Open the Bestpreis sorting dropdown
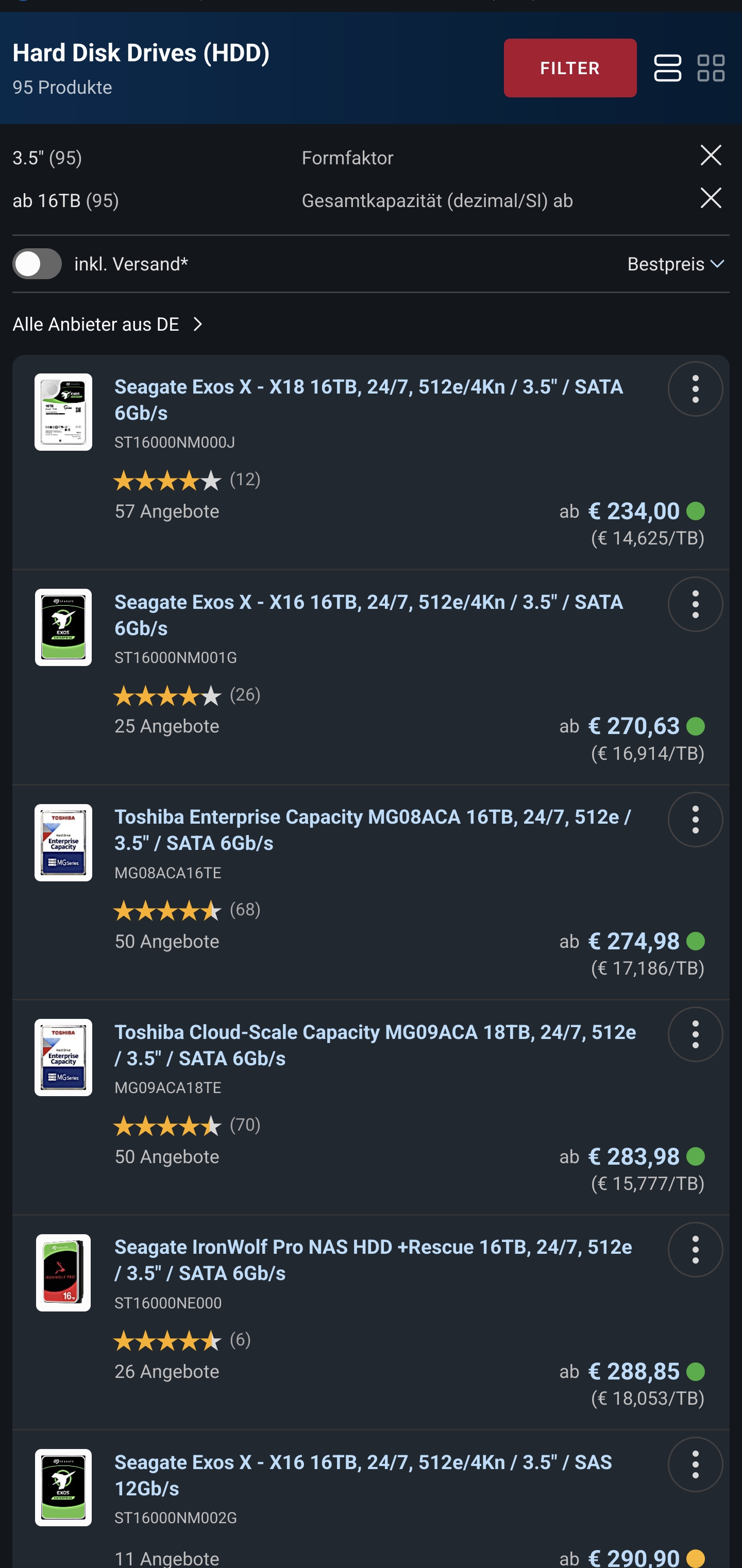742x1568 pixels. (675, 264)
